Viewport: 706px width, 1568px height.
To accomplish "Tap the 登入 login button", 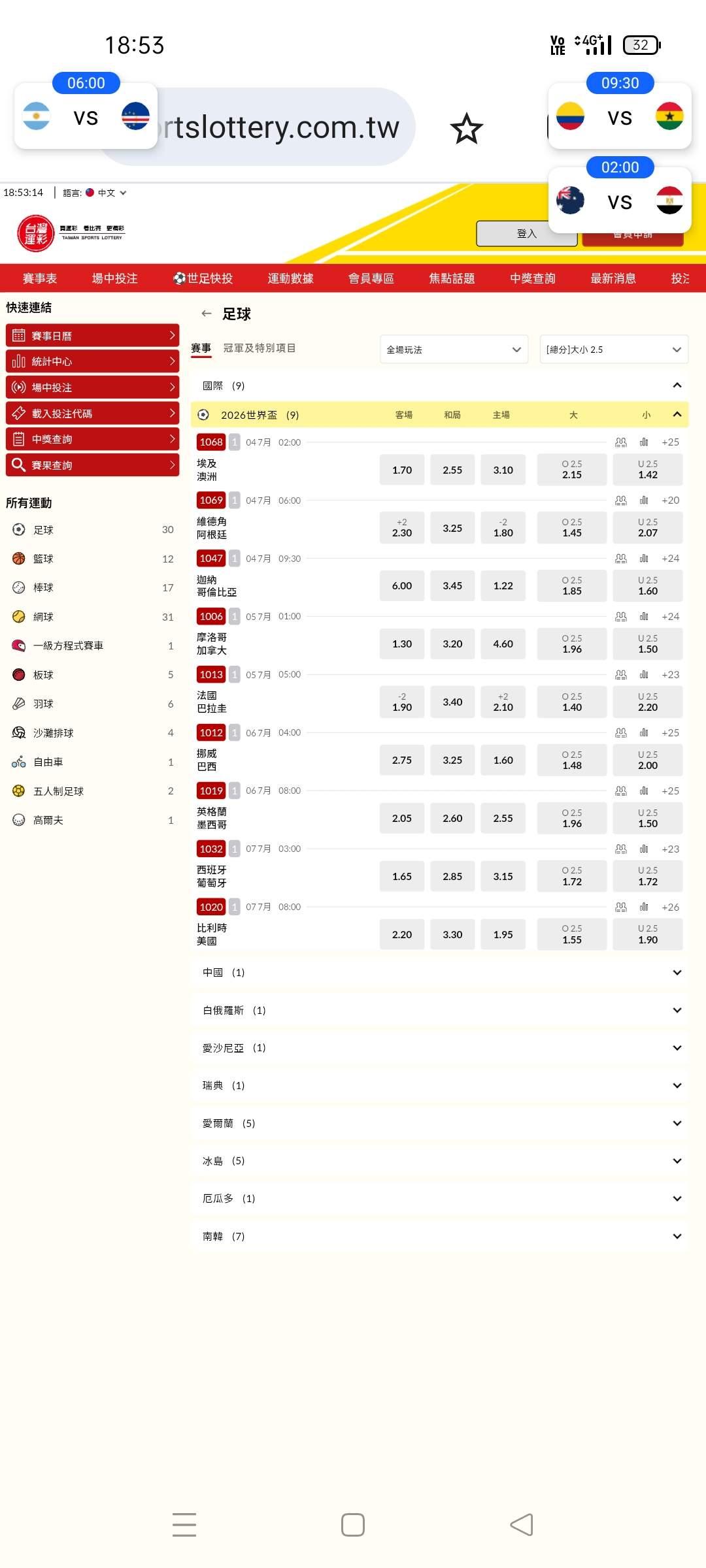I will [526, 233].
